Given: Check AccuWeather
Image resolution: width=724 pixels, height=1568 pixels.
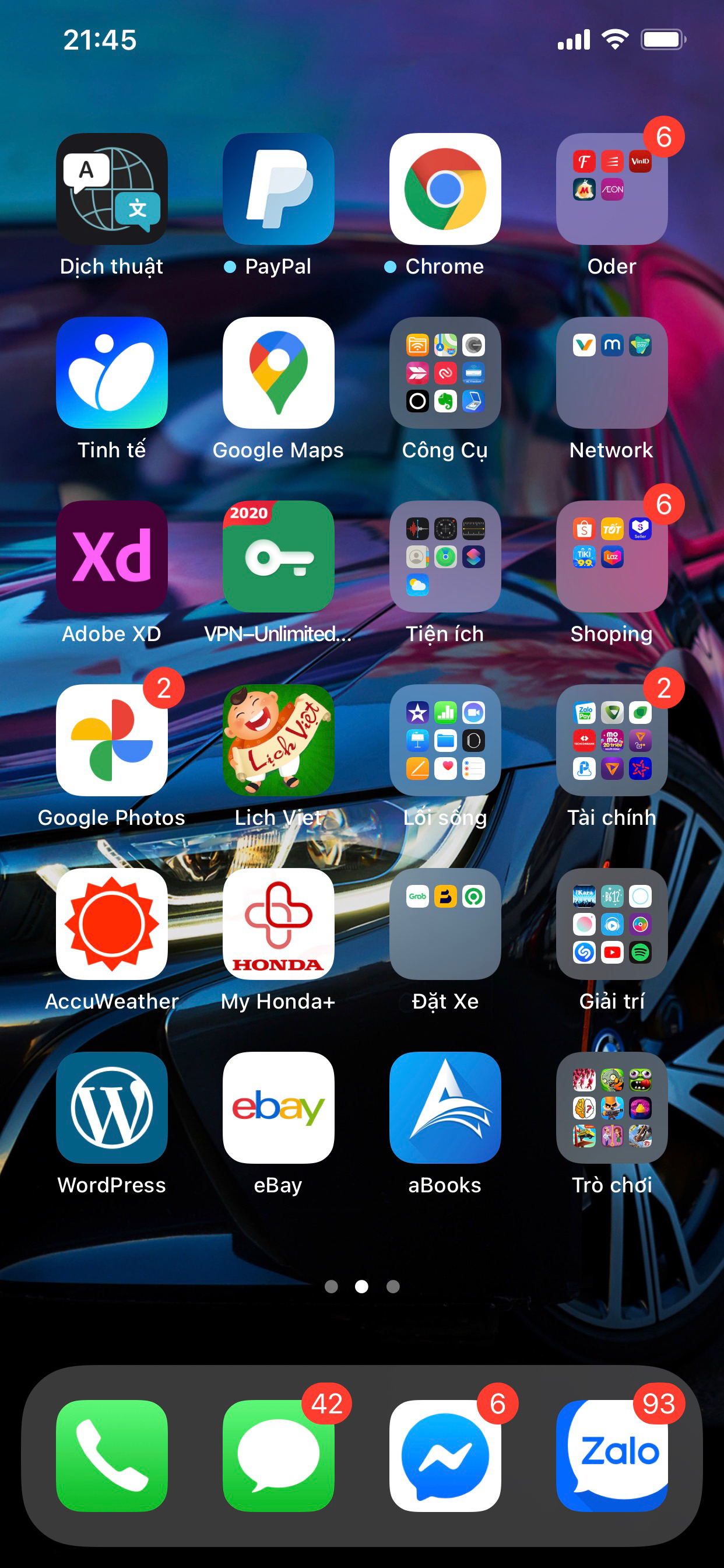Looking at the screenshot, I should (111, 924).
